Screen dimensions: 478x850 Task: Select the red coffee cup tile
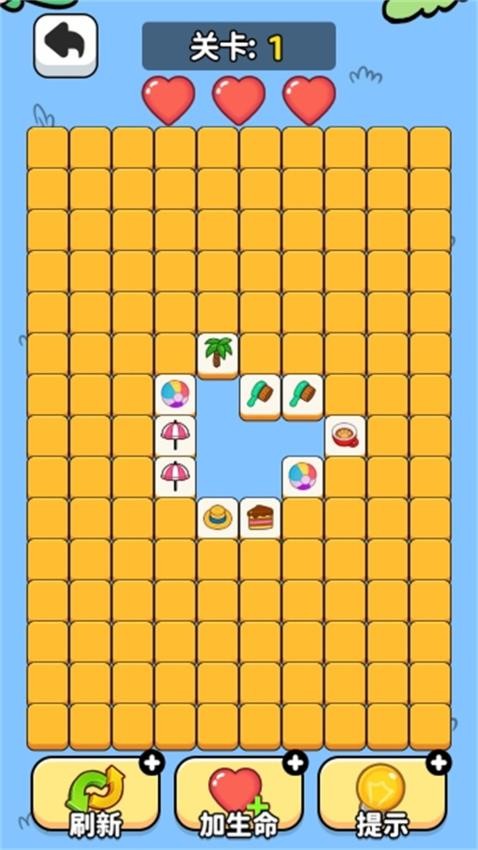[345, 437]
